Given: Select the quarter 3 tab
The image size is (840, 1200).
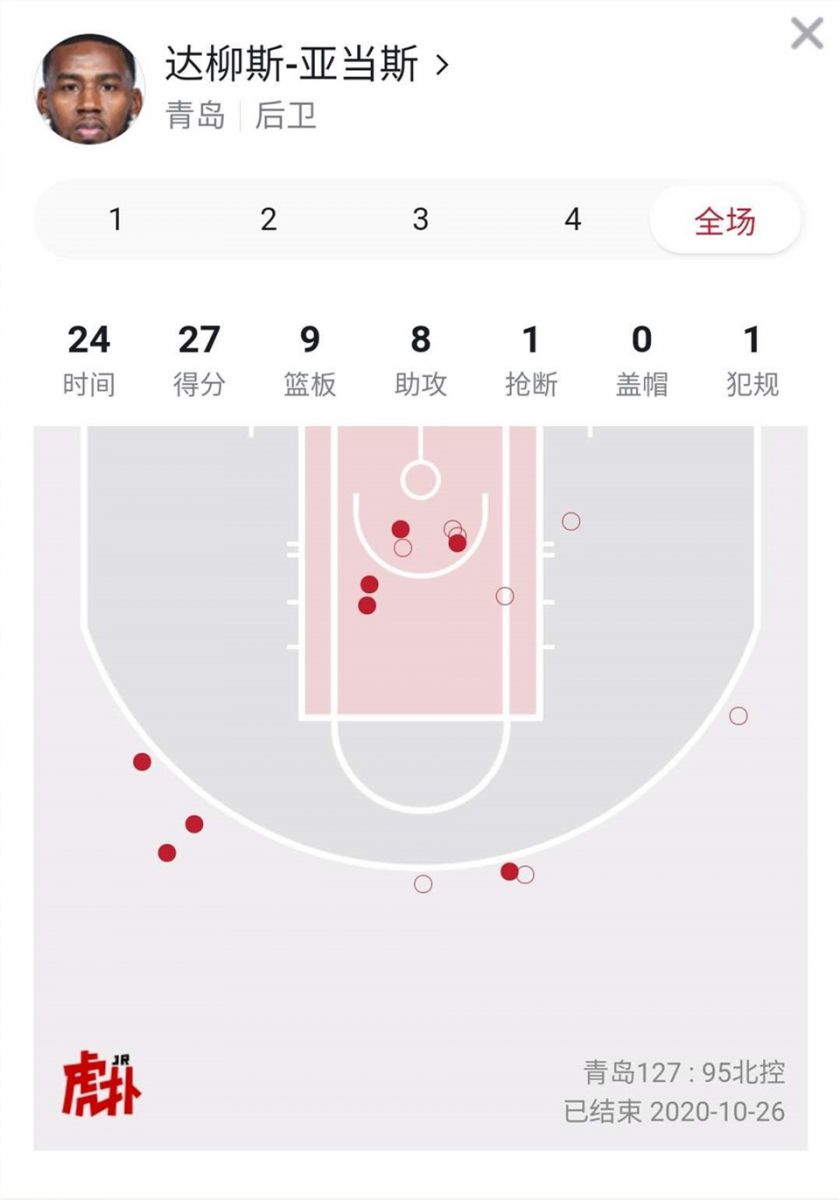Looking at the screenshot, I should click(x=421, y=220).
